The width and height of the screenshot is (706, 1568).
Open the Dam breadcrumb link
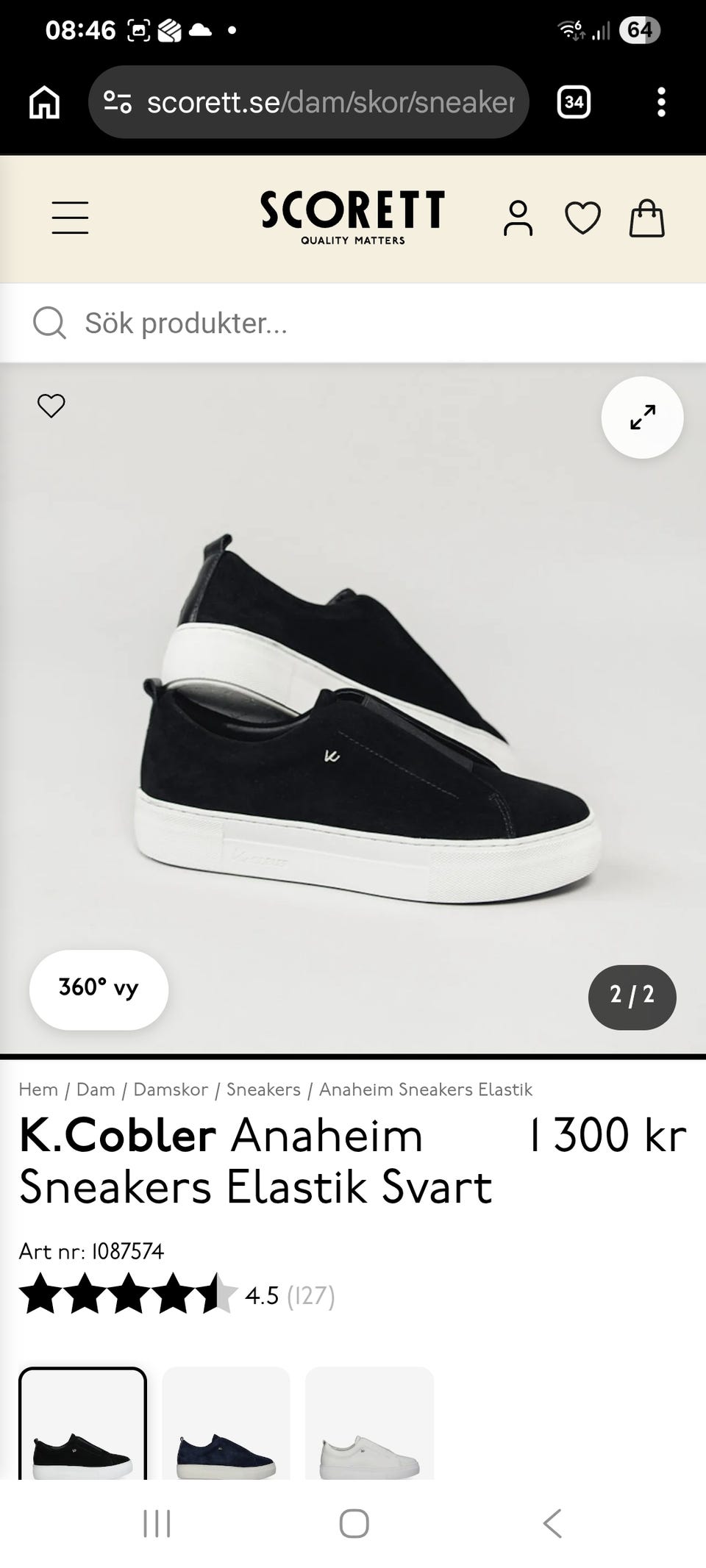tap(96, 1089)
